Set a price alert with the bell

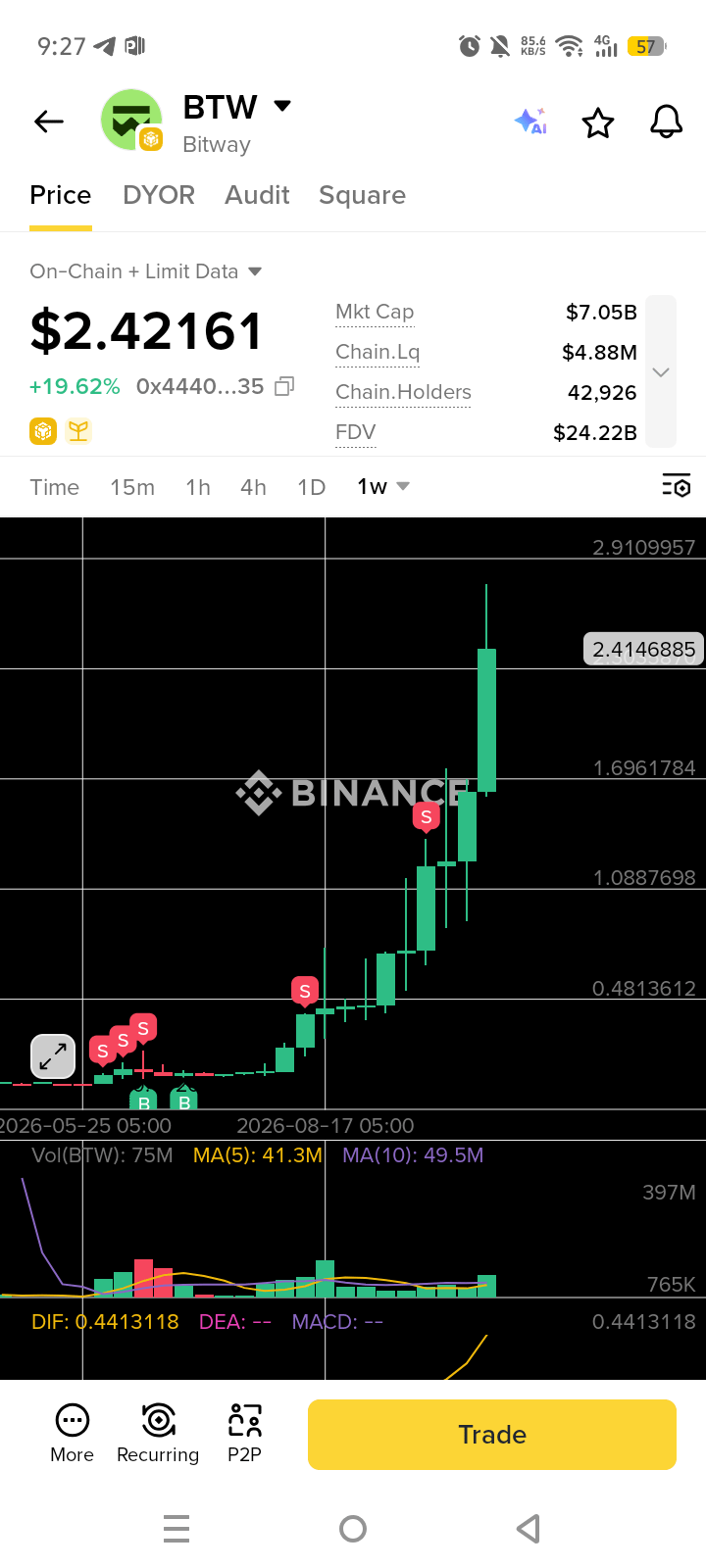[667, 122]
